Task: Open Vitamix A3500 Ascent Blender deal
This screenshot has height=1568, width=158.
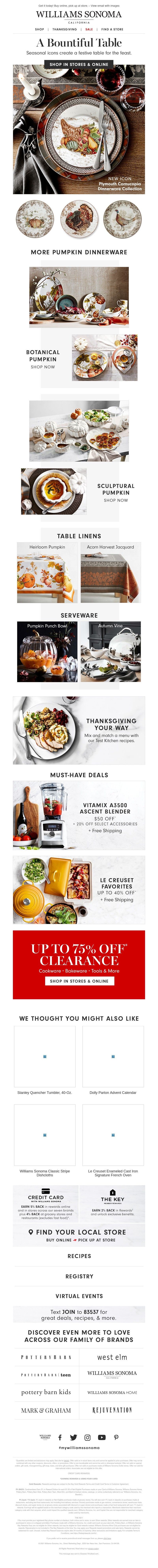Action: click(79, 816)
